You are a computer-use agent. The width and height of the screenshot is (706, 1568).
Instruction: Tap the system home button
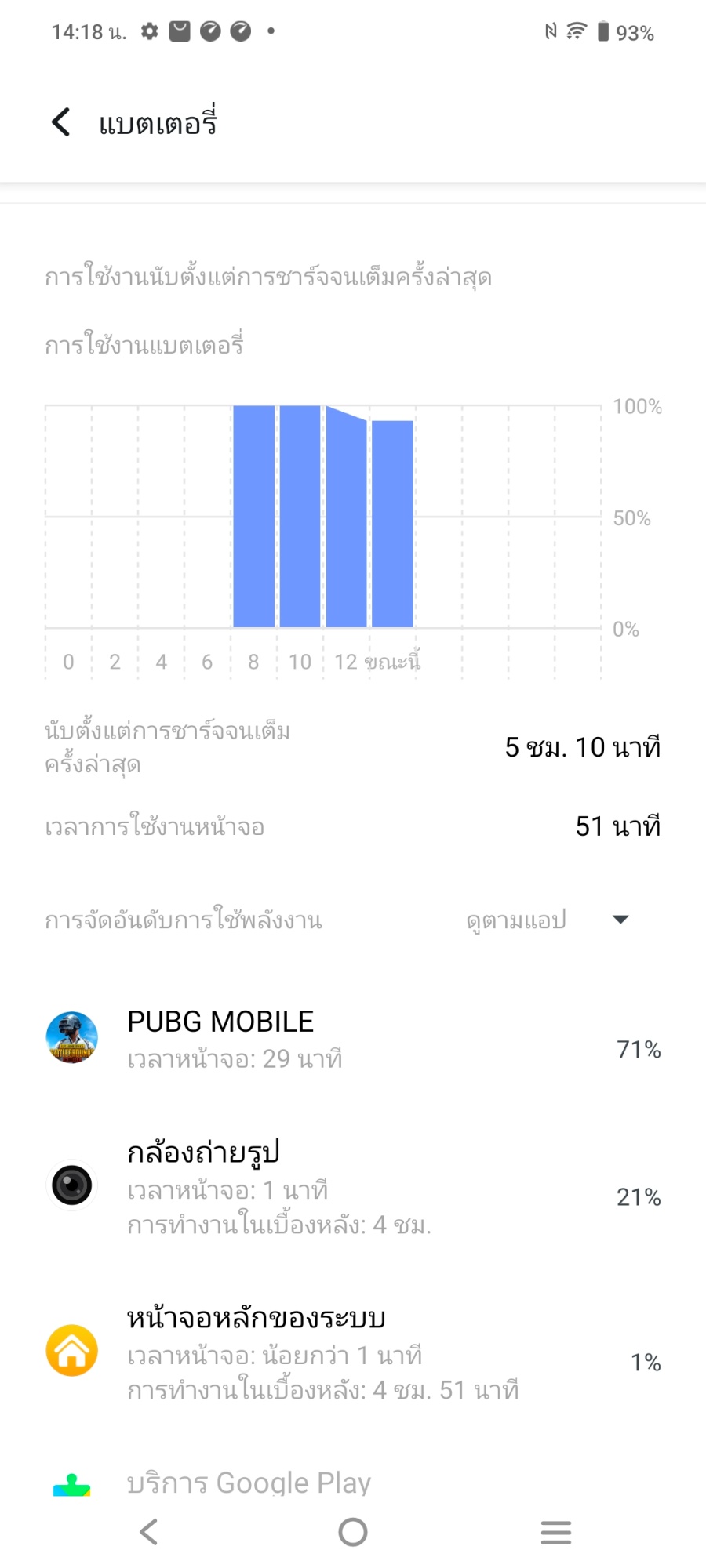click(353, 1532)
